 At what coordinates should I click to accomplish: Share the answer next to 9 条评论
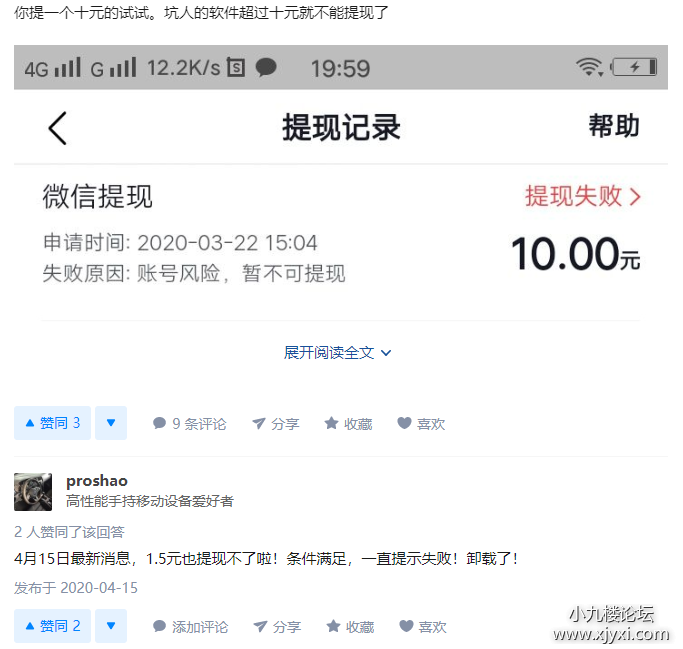[275, 424]
